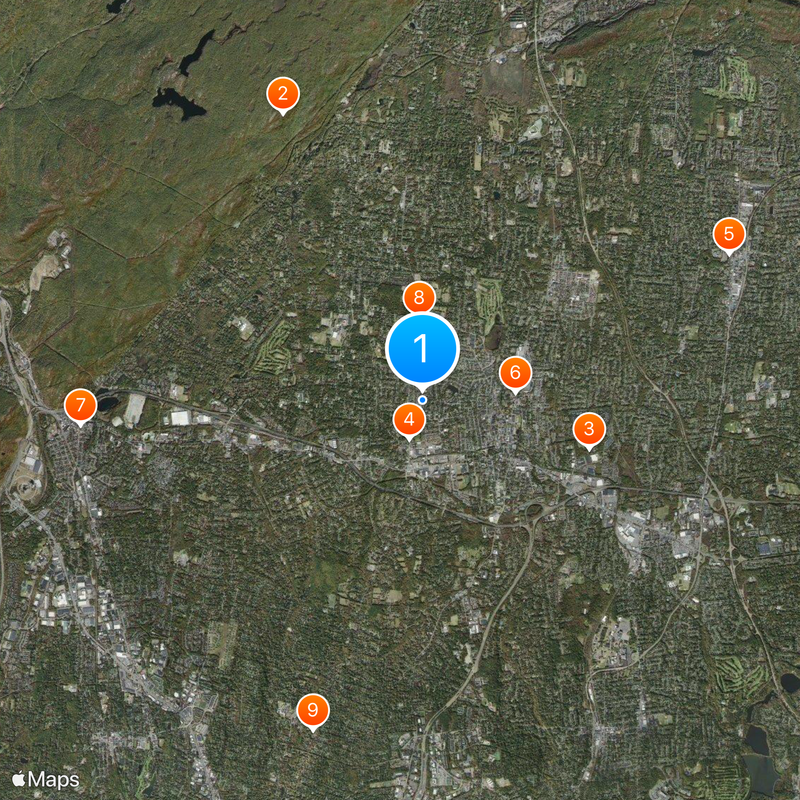Tap orange pin number 8

(418, 296)
